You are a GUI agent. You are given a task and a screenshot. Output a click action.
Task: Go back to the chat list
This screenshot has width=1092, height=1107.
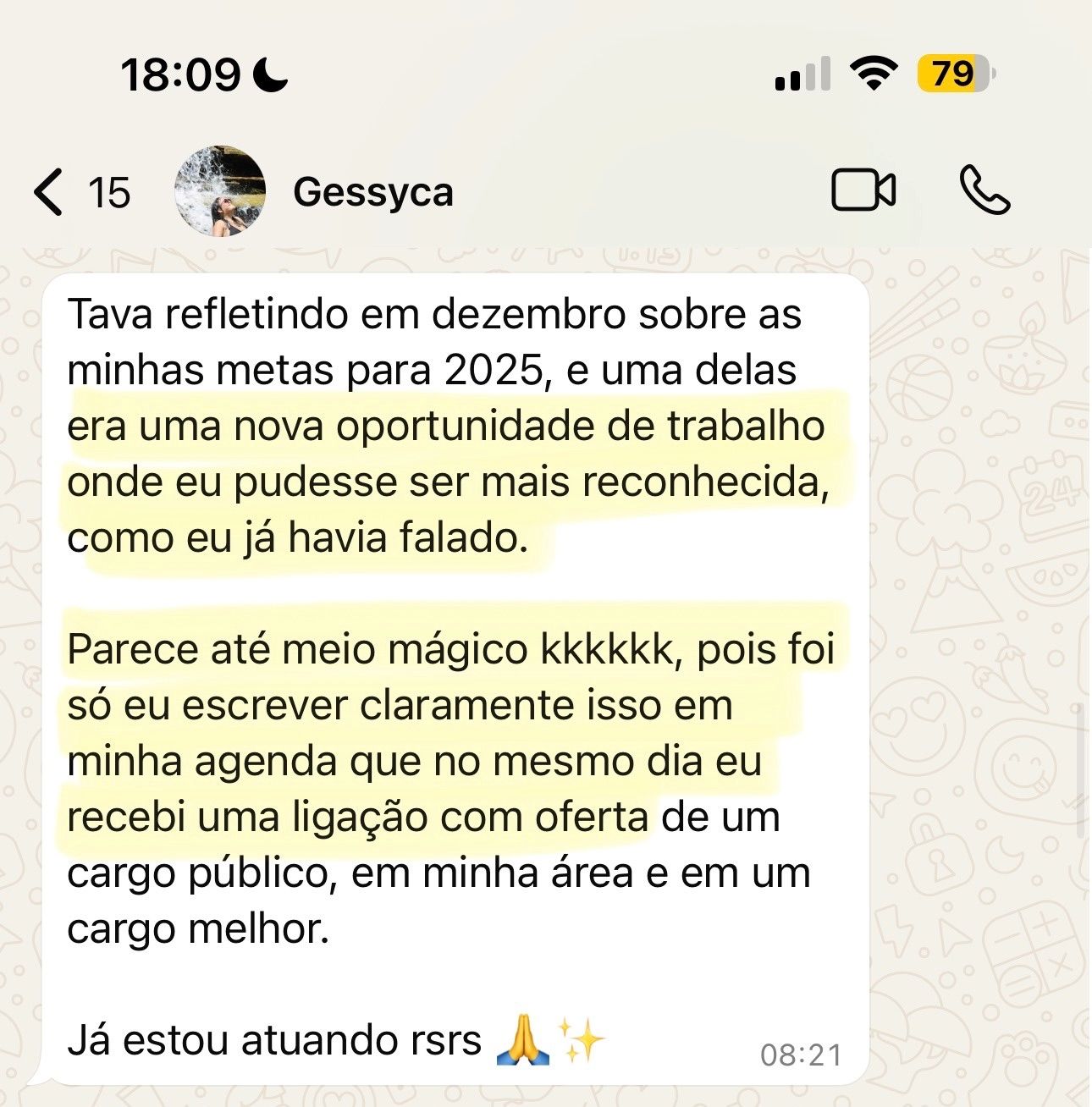click(x=51, y=192)
